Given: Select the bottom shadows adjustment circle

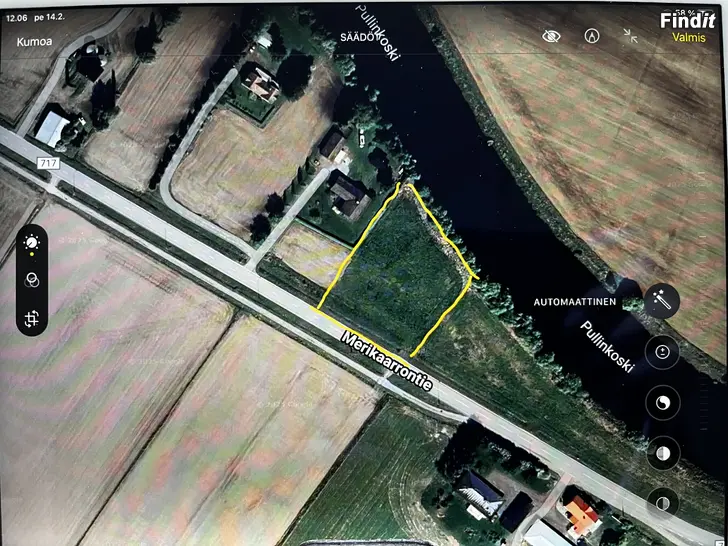Looking at the screenshot, I should (661, 502).
